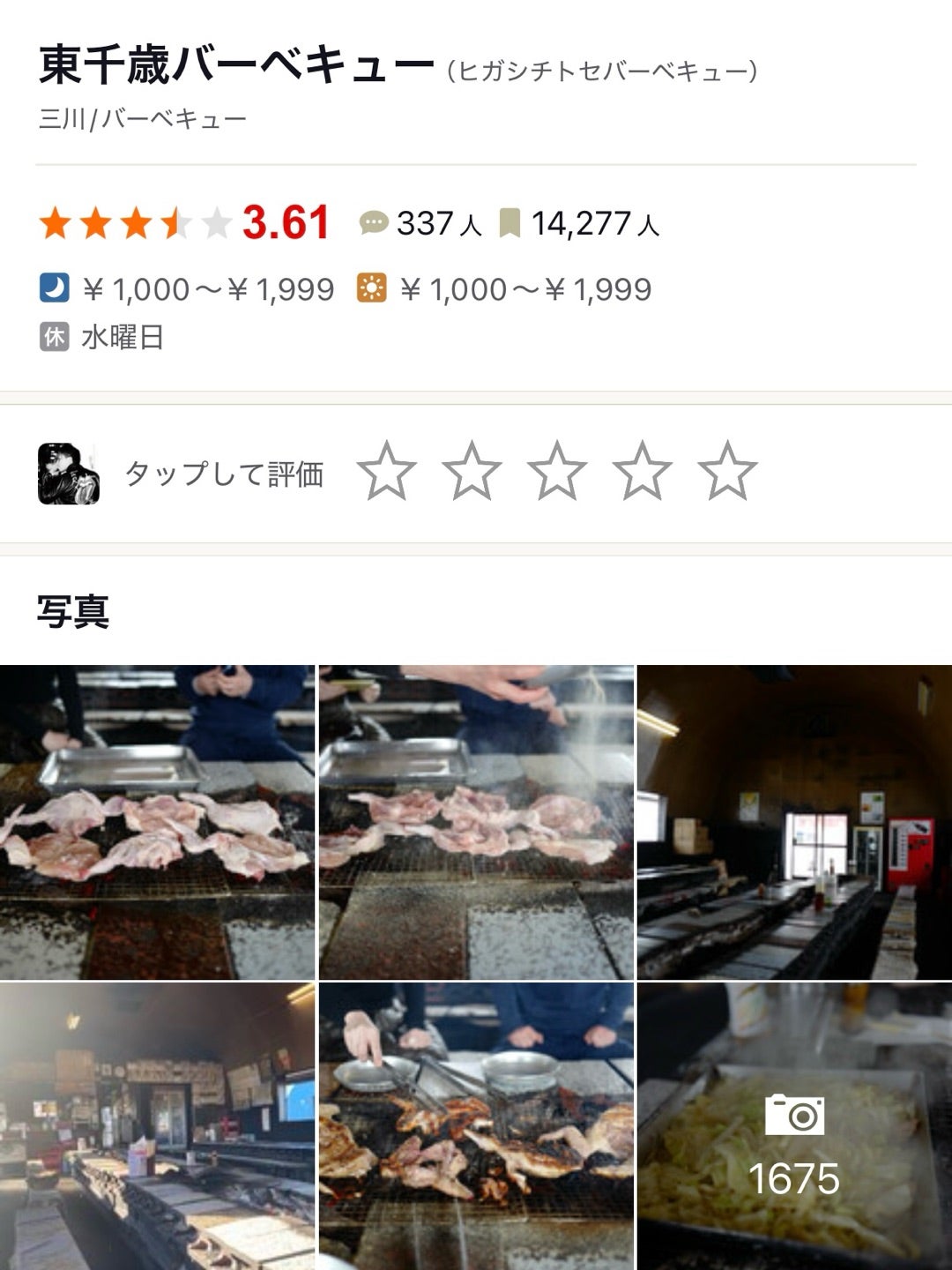Open the bright interior photo with long counter

point(157,1125)
